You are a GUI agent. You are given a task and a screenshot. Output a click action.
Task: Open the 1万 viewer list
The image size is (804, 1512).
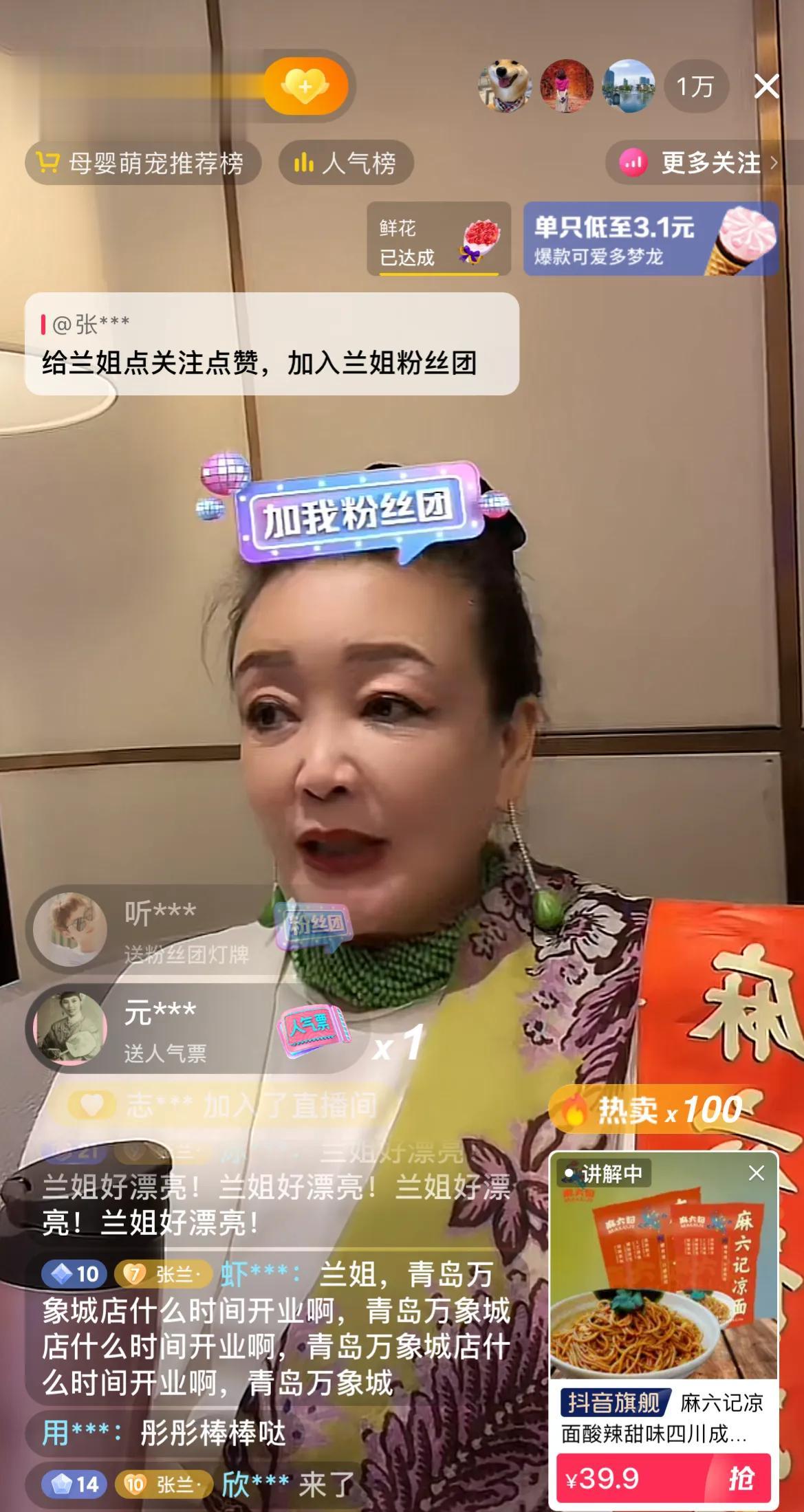695,87
